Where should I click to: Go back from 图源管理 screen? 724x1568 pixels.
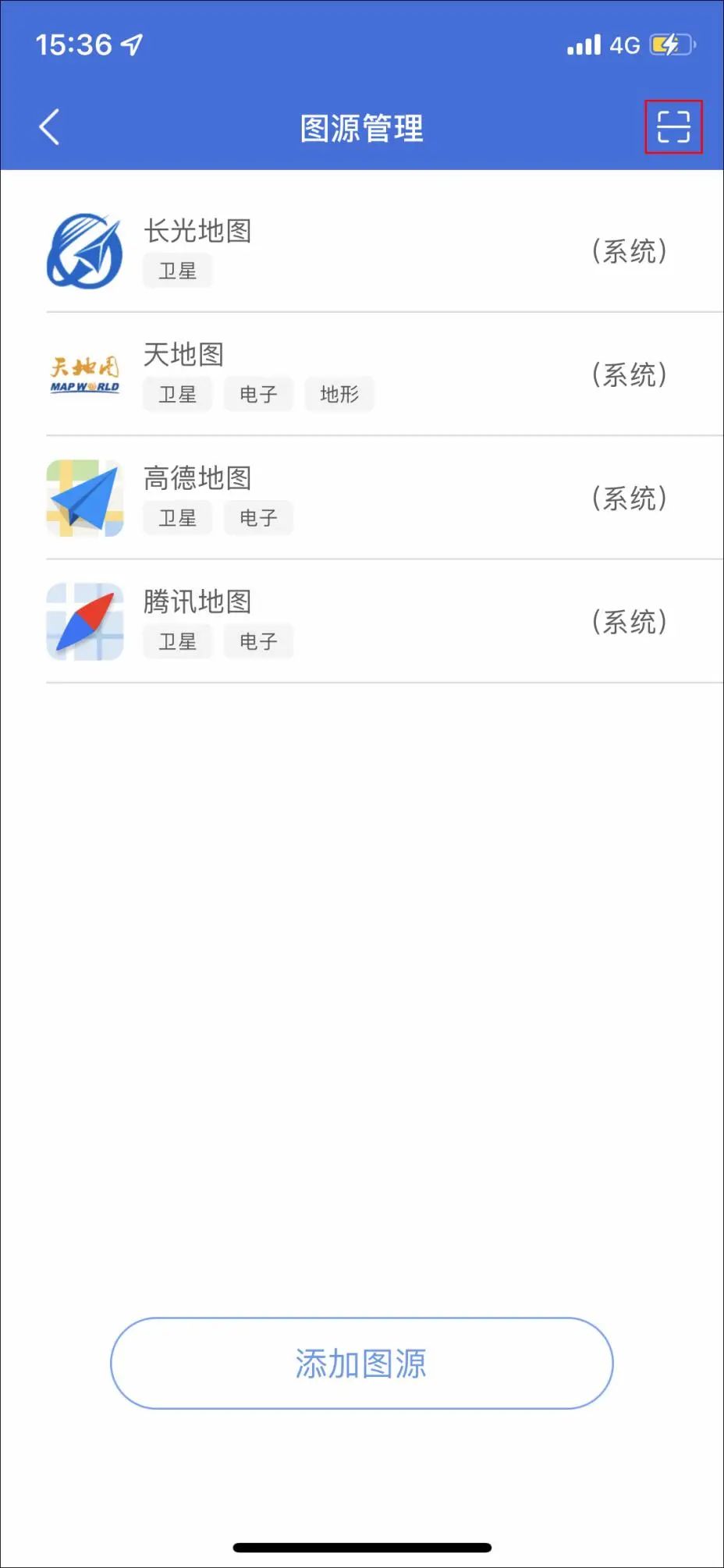click(x=49, y=127)
